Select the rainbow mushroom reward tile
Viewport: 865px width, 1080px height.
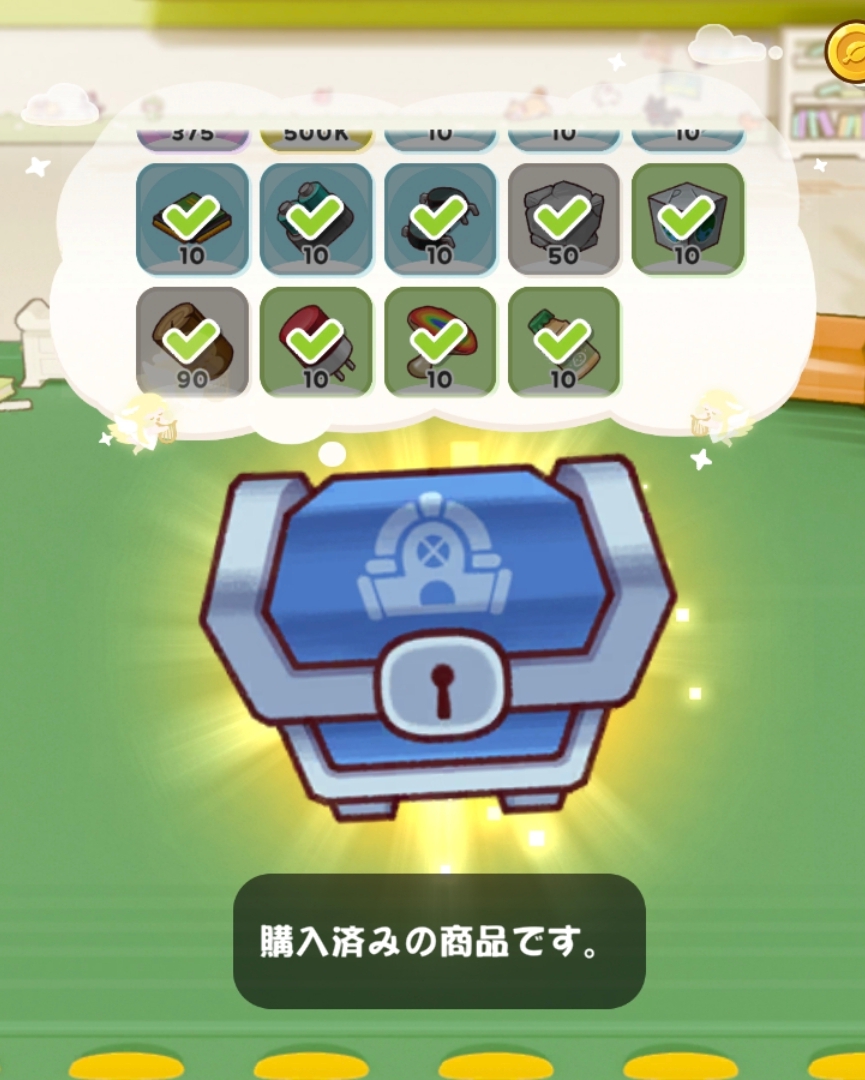[440, 342]
